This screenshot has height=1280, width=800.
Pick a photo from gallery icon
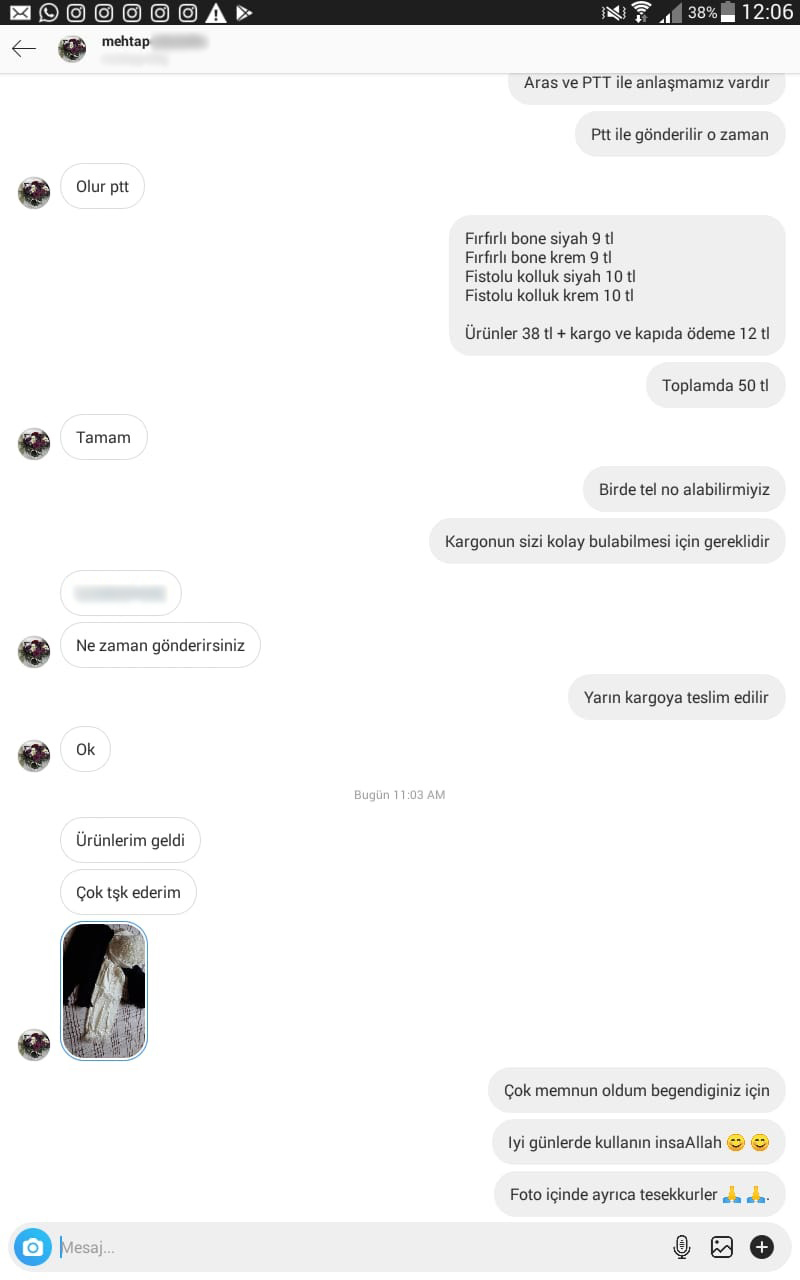(x=722, y=1247)
